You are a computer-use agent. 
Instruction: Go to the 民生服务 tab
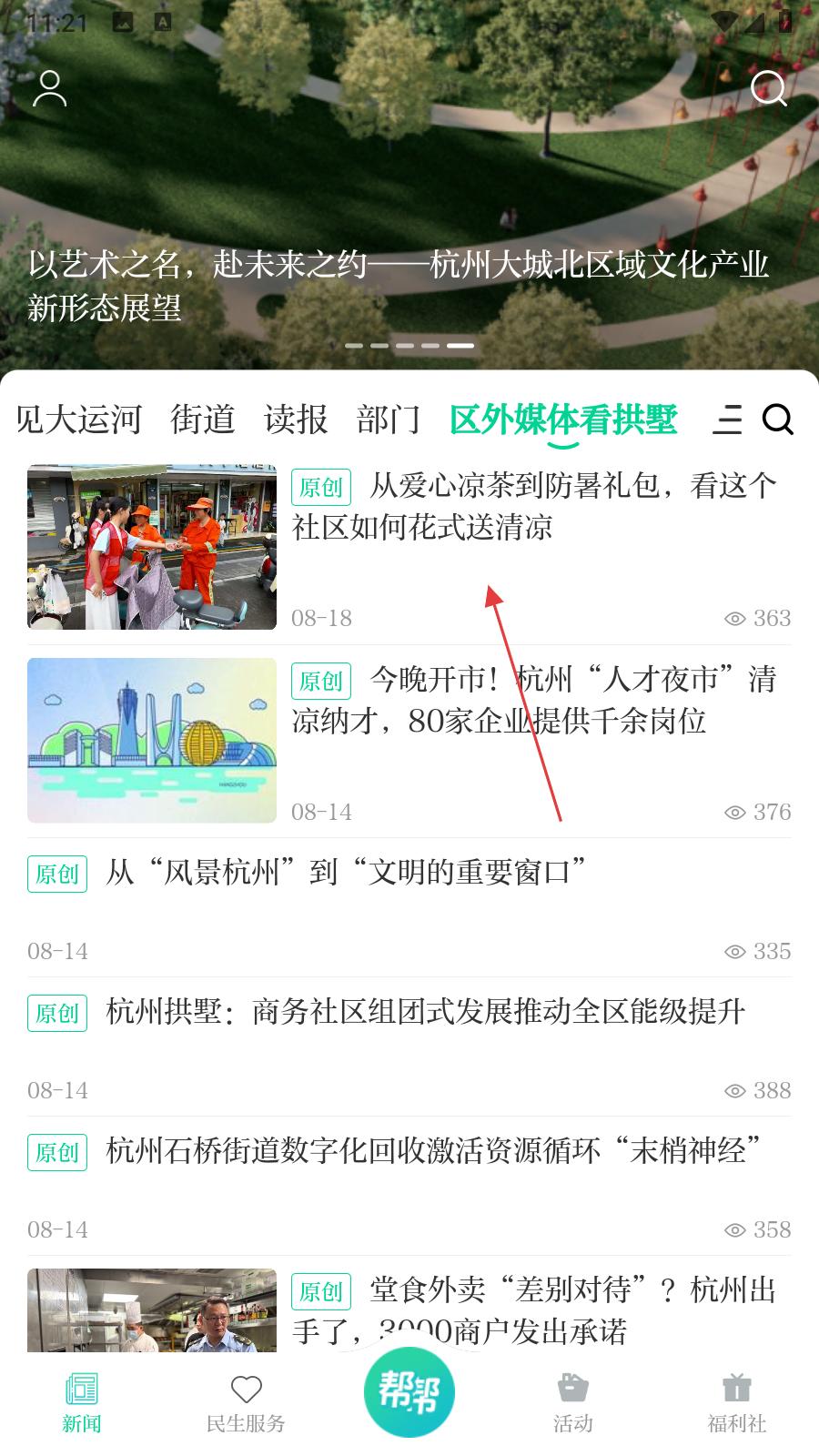246,1402
